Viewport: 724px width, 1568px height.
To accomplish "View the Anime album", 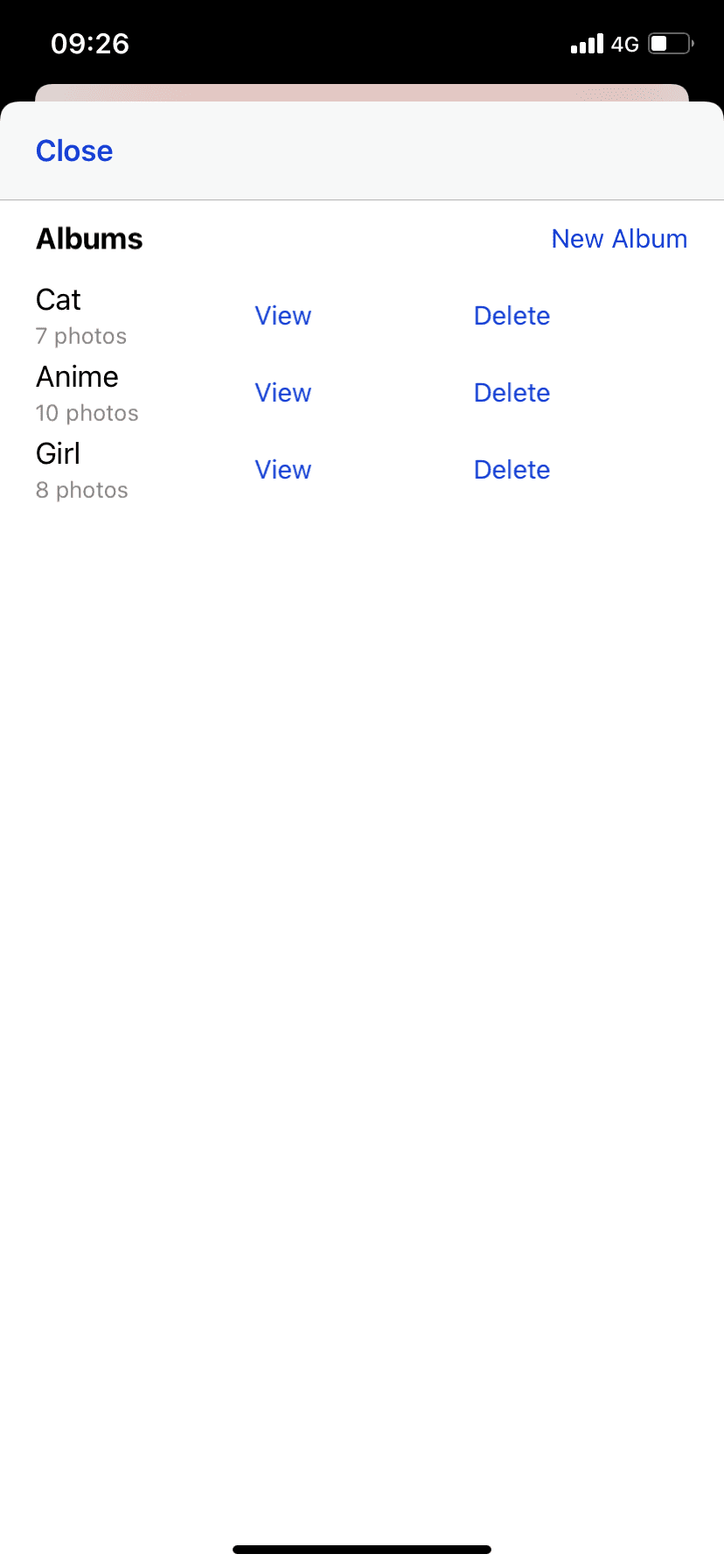I will tap(282, 393).
